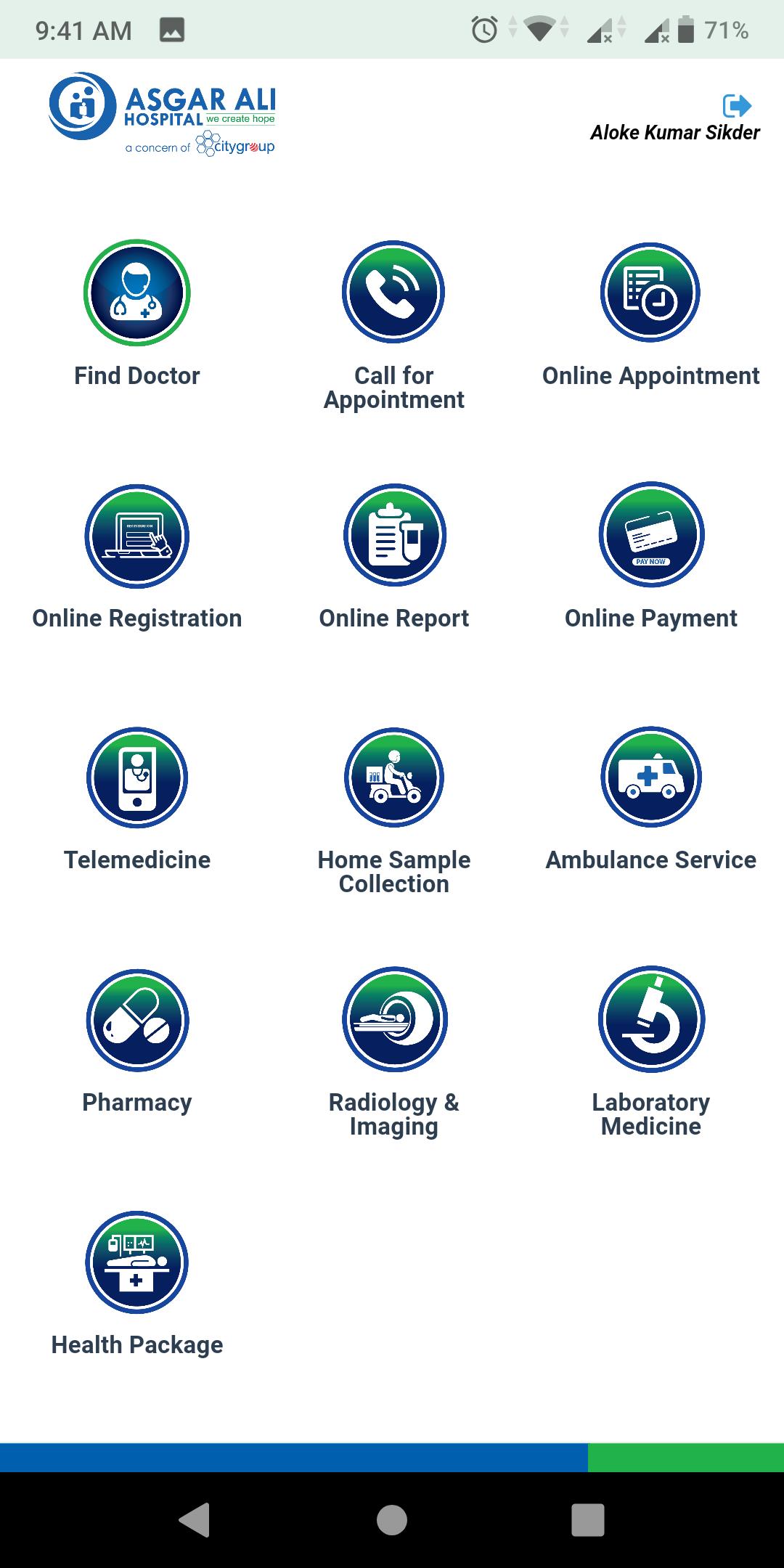Tap the system home button
The height and width of the screenshot is (1568, 784).
point(392,1519)
